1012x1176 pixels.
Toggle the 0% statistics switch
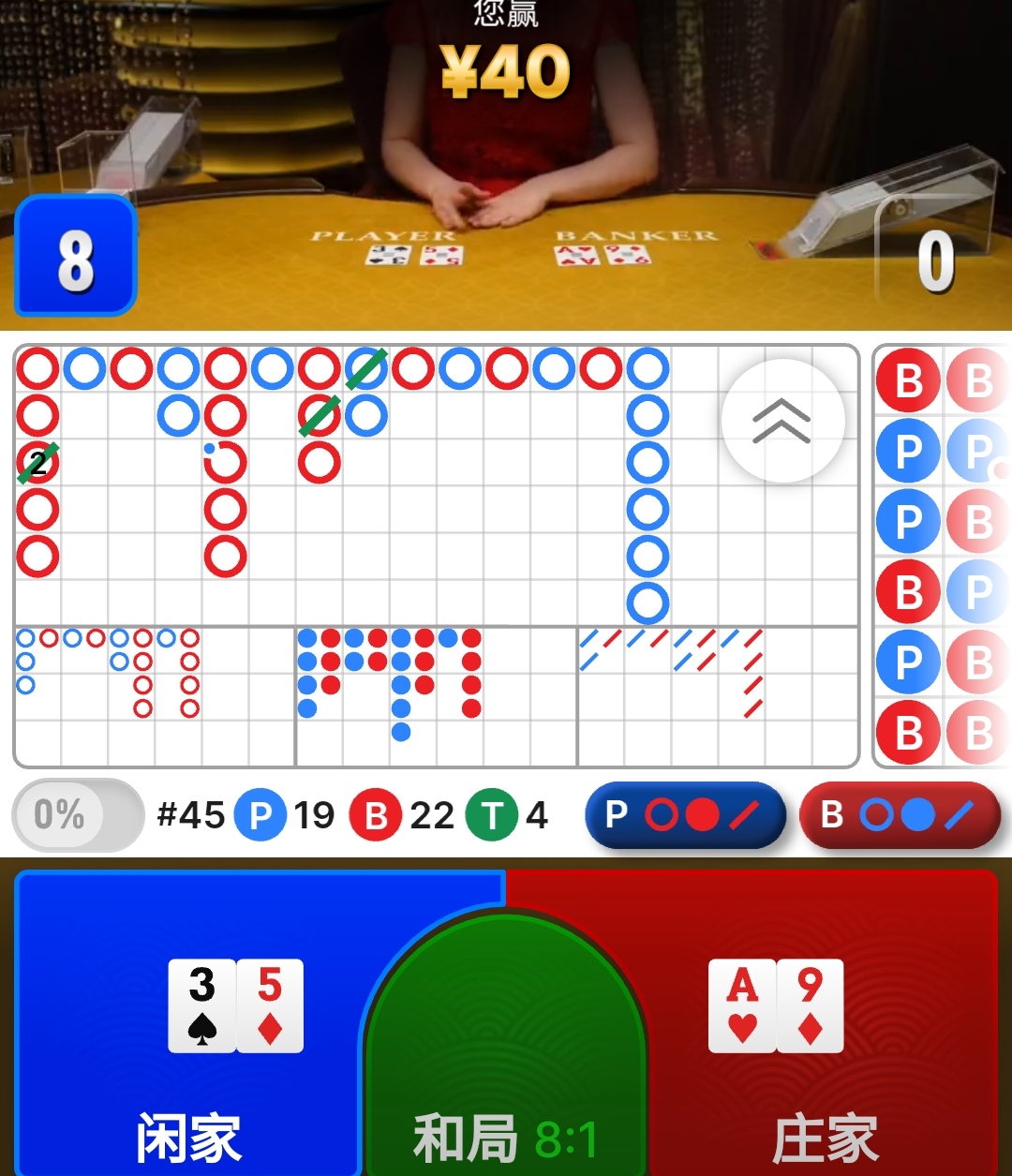click(77, 814)
